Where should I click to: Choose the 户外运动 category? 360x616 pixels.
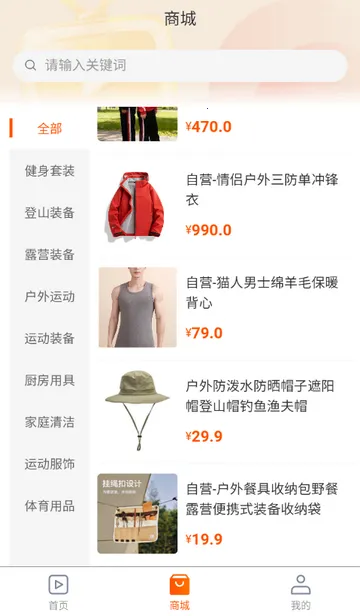tap(50, 297)
